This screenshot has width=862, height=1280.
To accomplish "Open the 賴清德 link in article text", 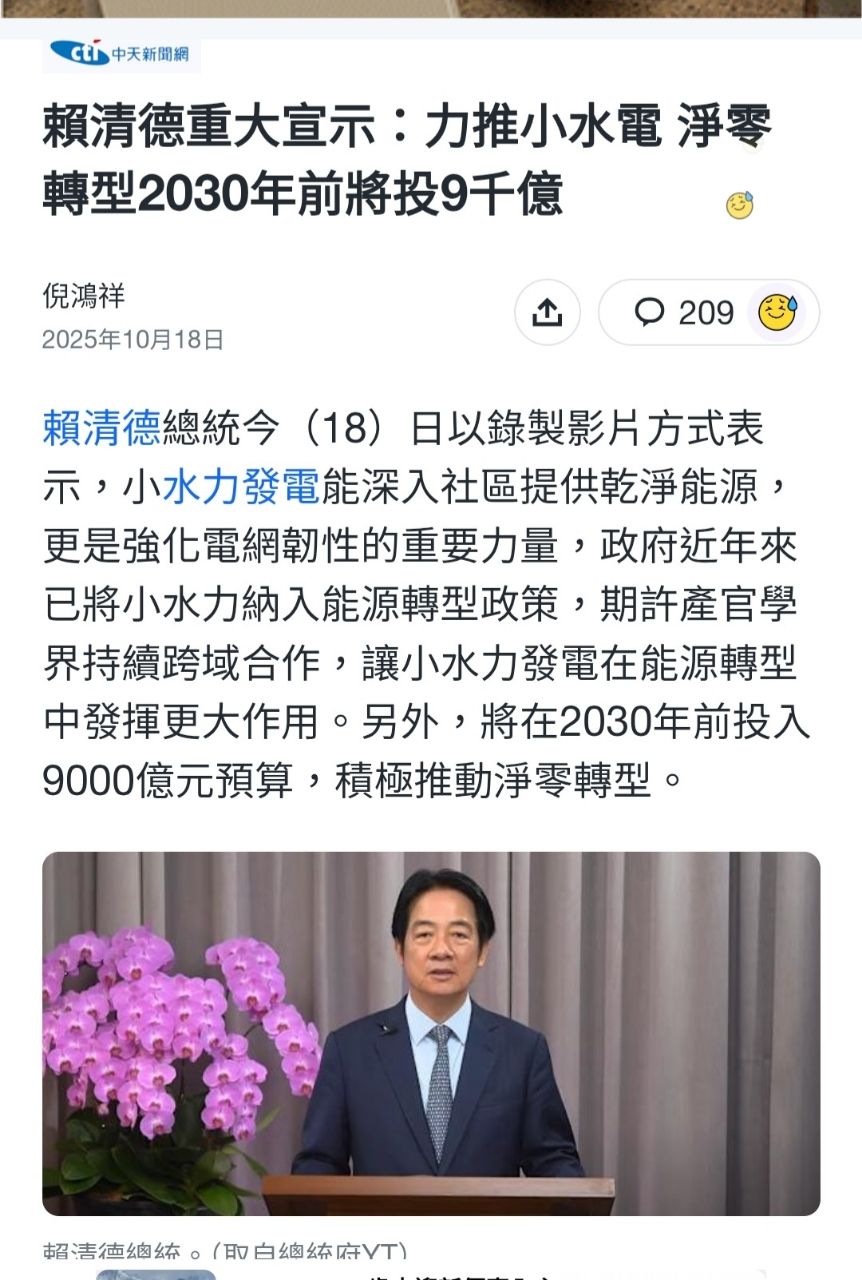I will click(101, 428).
